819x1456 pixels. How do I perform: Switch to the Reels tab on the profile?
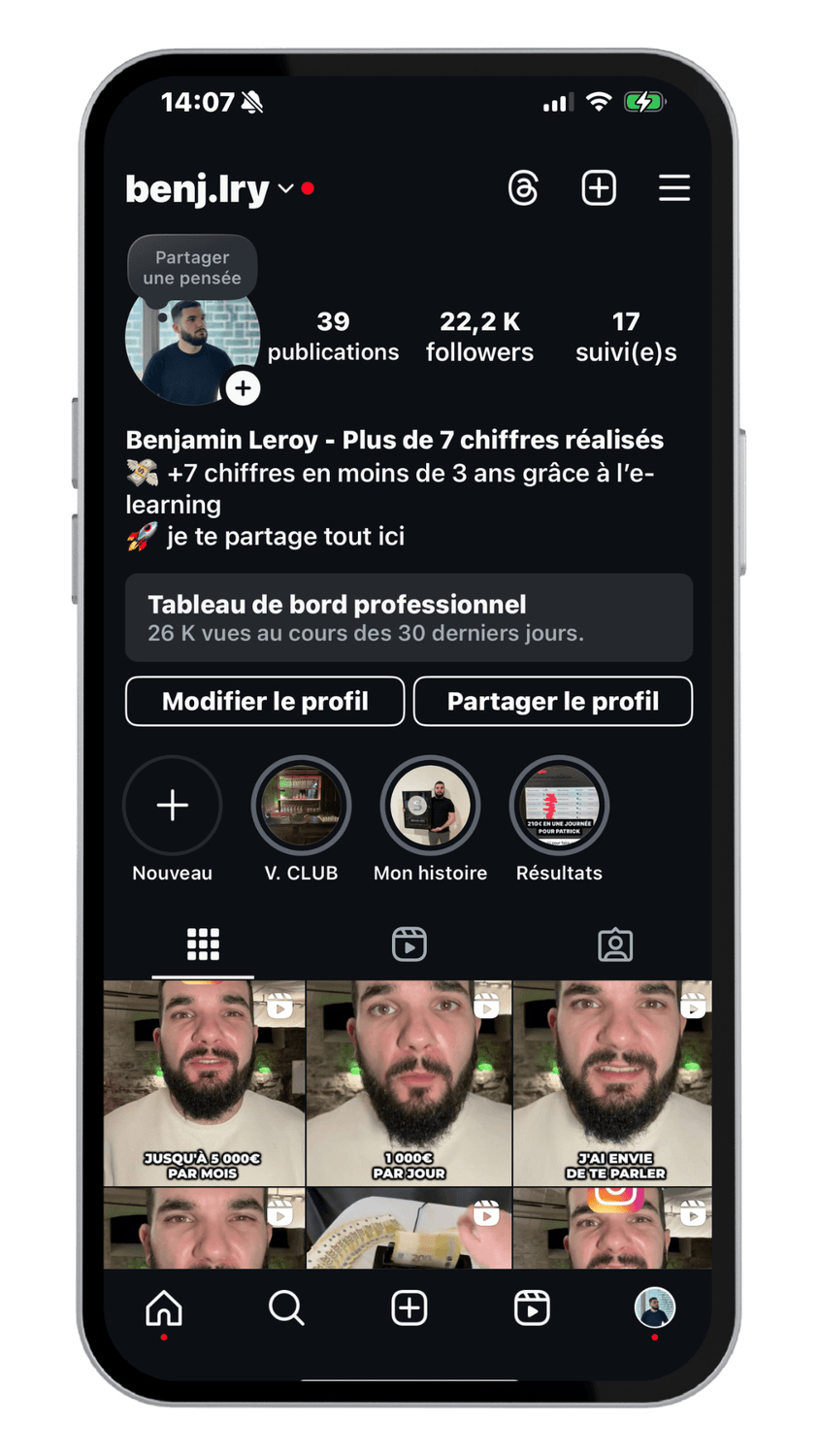pos(409,943)
